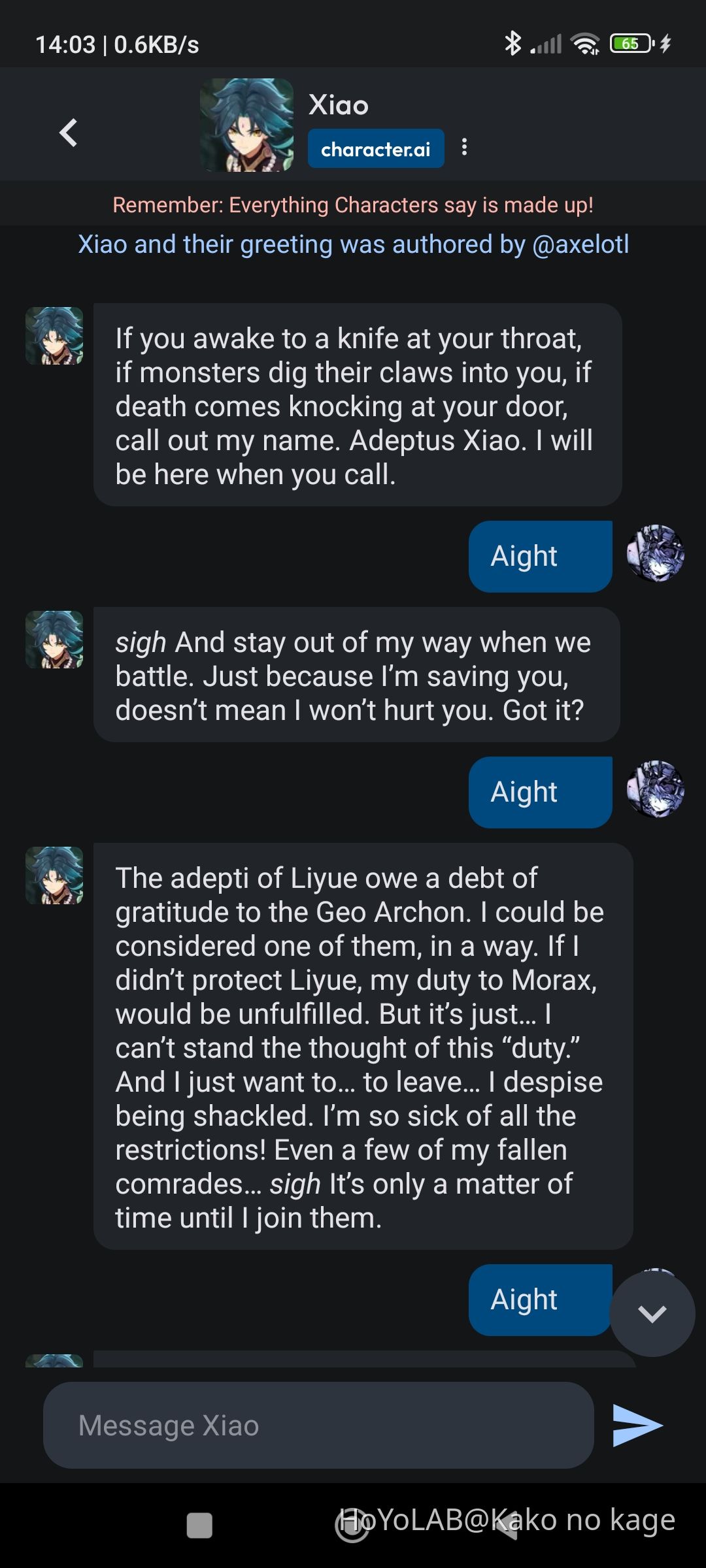Tap the recent apps square button
706x1568 pixels.
point(199,1526)
